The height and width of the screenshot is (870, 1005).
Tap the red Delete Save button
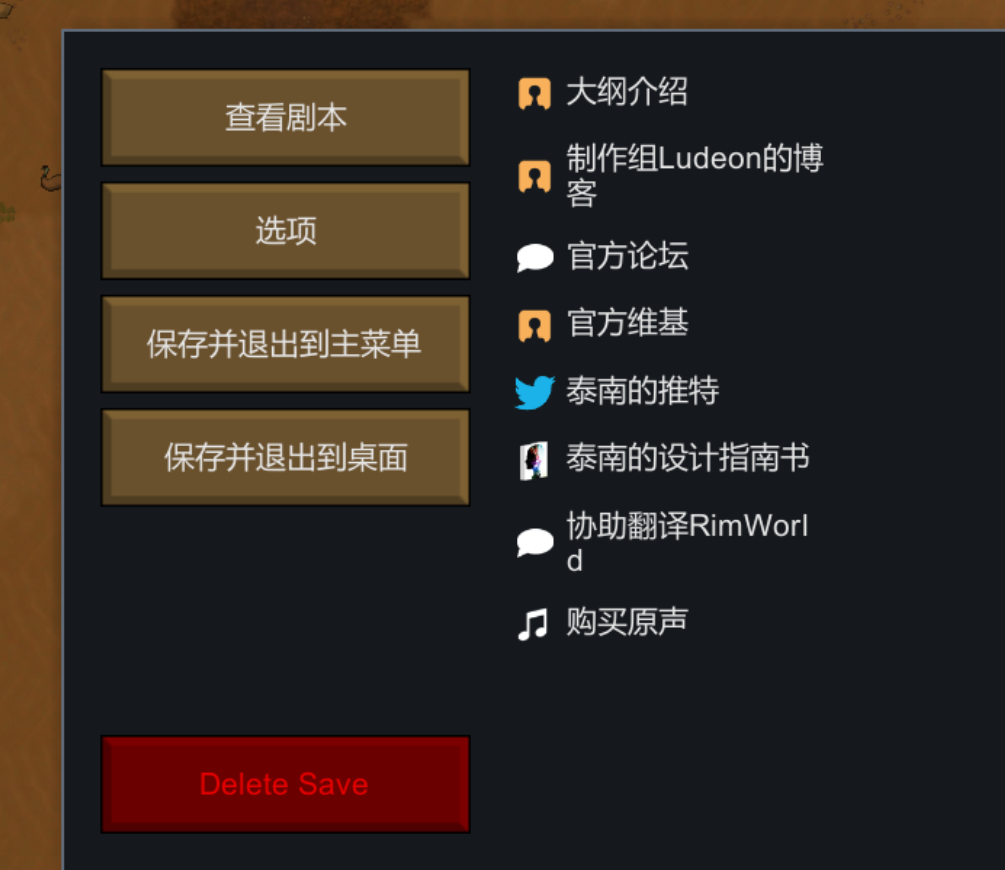pyautogui.click(x=285, y=784)
